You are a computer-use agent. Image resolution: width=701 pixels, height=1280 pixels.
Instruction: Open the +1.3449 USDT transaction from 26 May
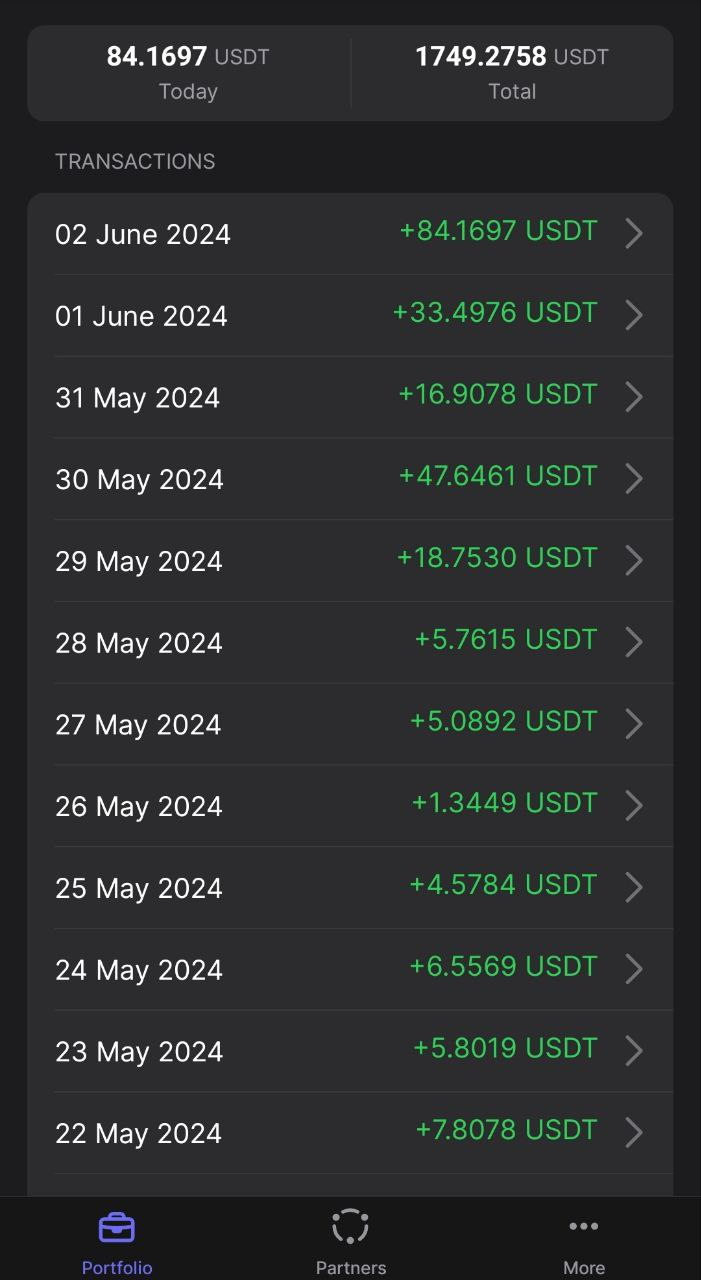[350, 806]
